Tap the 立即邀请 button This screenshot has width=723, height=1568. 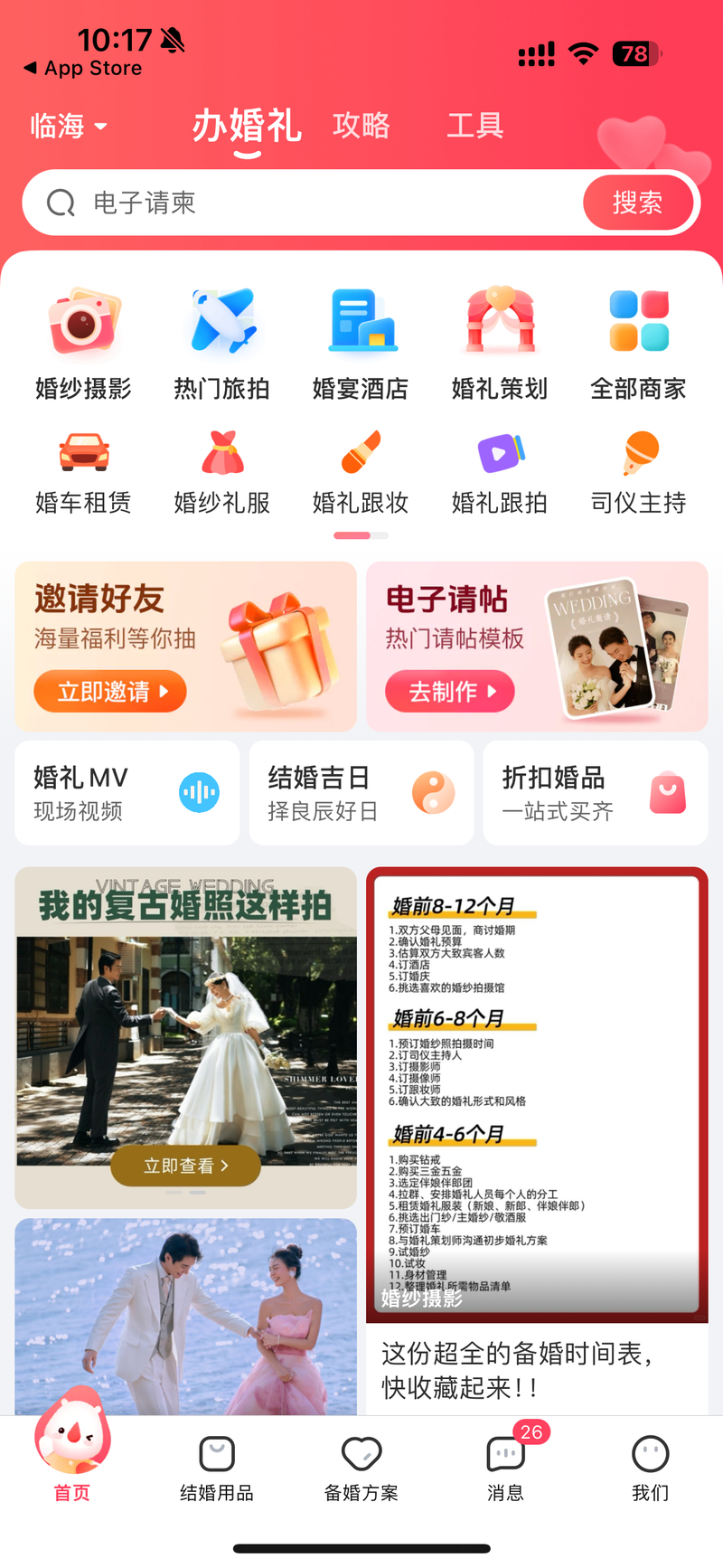(110, 692)
